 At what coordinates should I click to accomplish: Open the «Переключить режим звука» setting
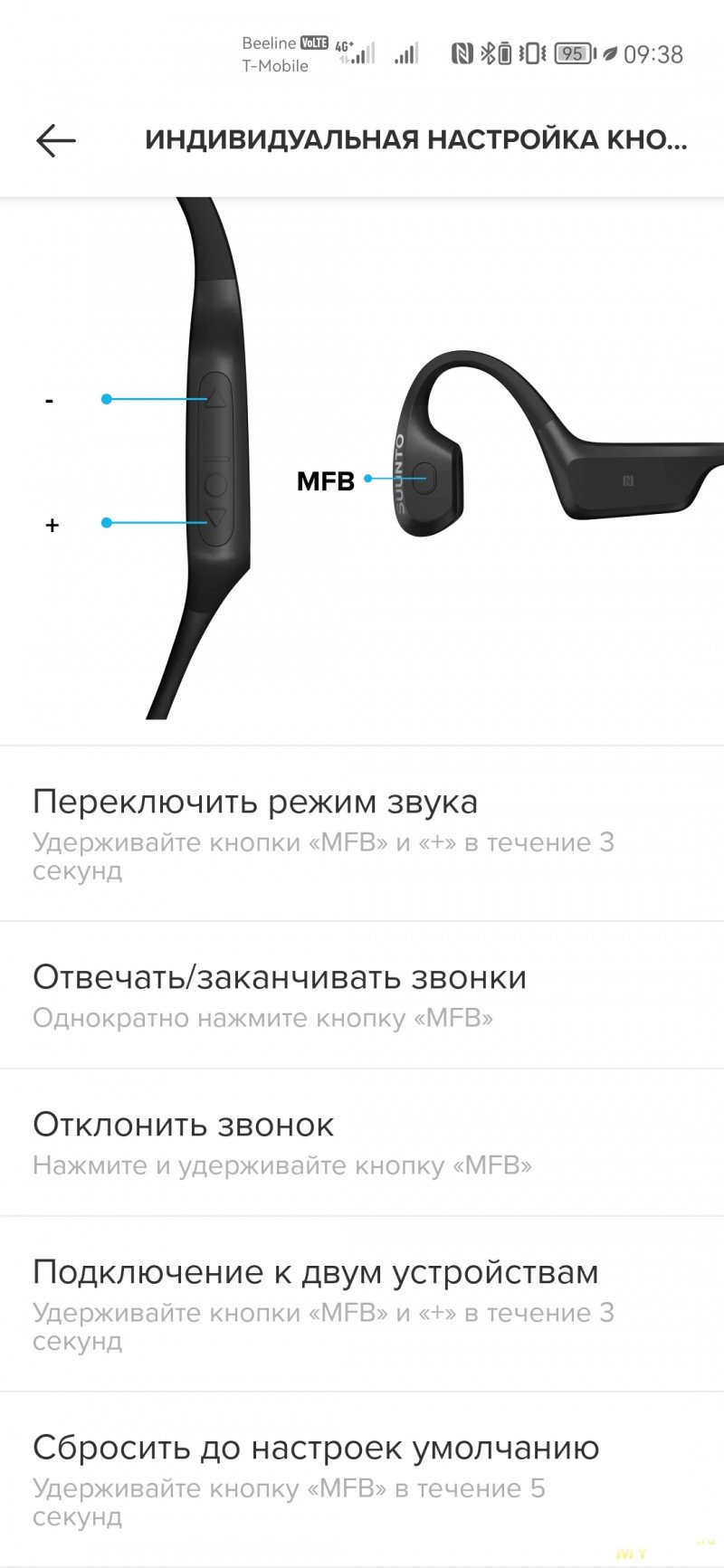click(x=362, y=833)
